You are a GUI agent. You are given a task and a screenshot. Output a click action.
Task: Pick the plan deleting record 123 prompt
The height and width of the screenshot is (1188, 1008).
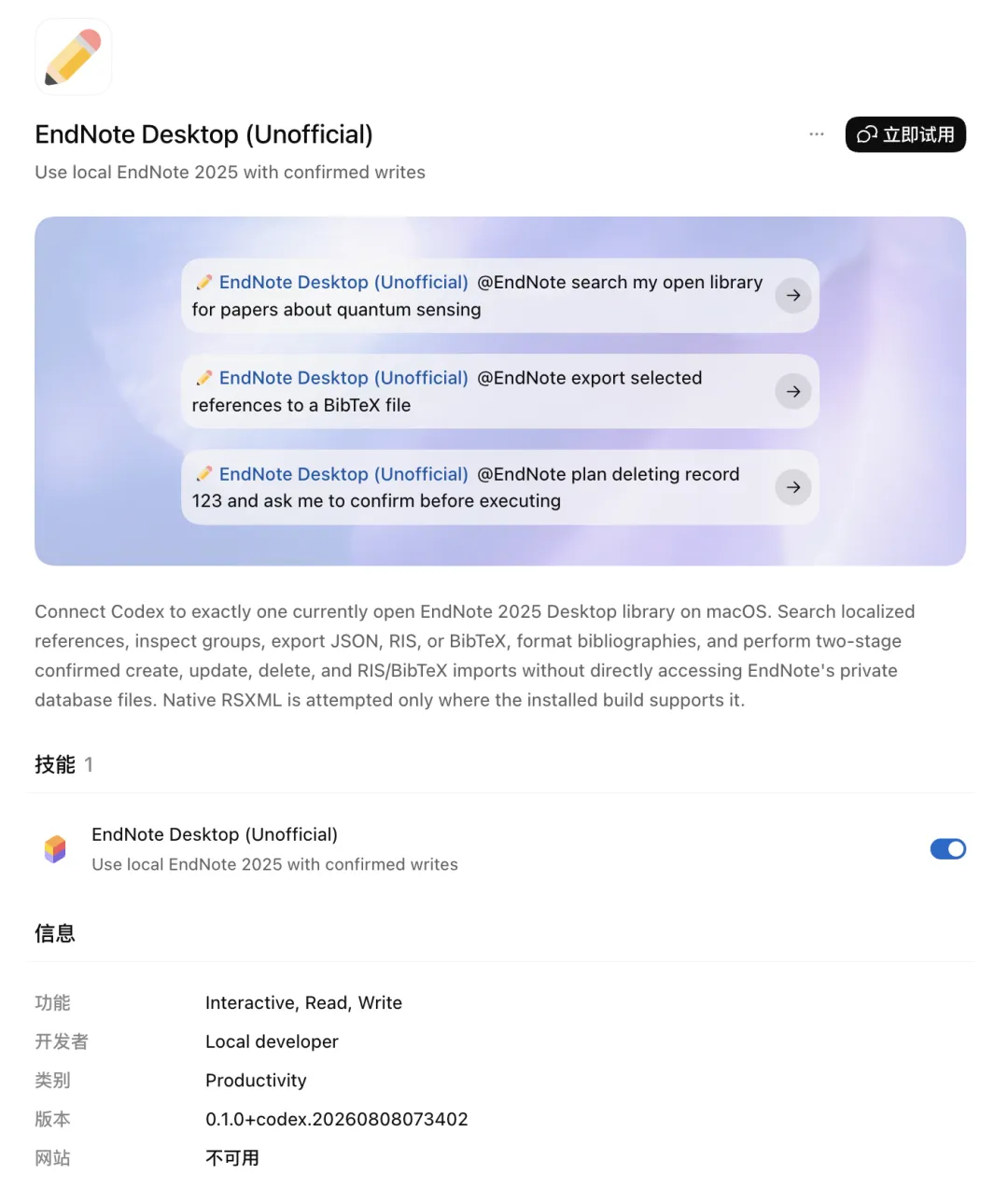500,487
